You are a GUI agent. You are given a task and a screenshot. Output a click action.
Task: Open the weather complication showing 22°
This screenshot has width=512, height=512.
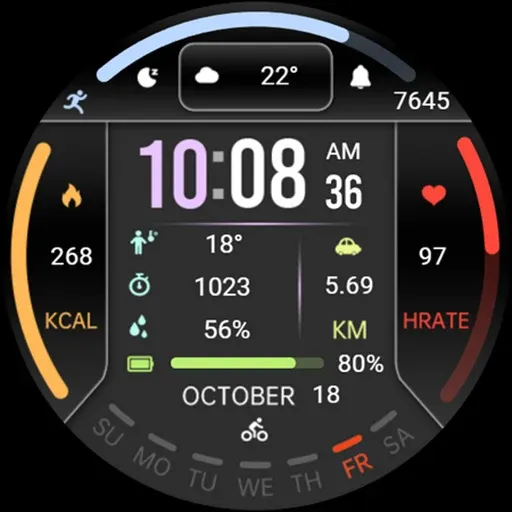pos(256,77)
